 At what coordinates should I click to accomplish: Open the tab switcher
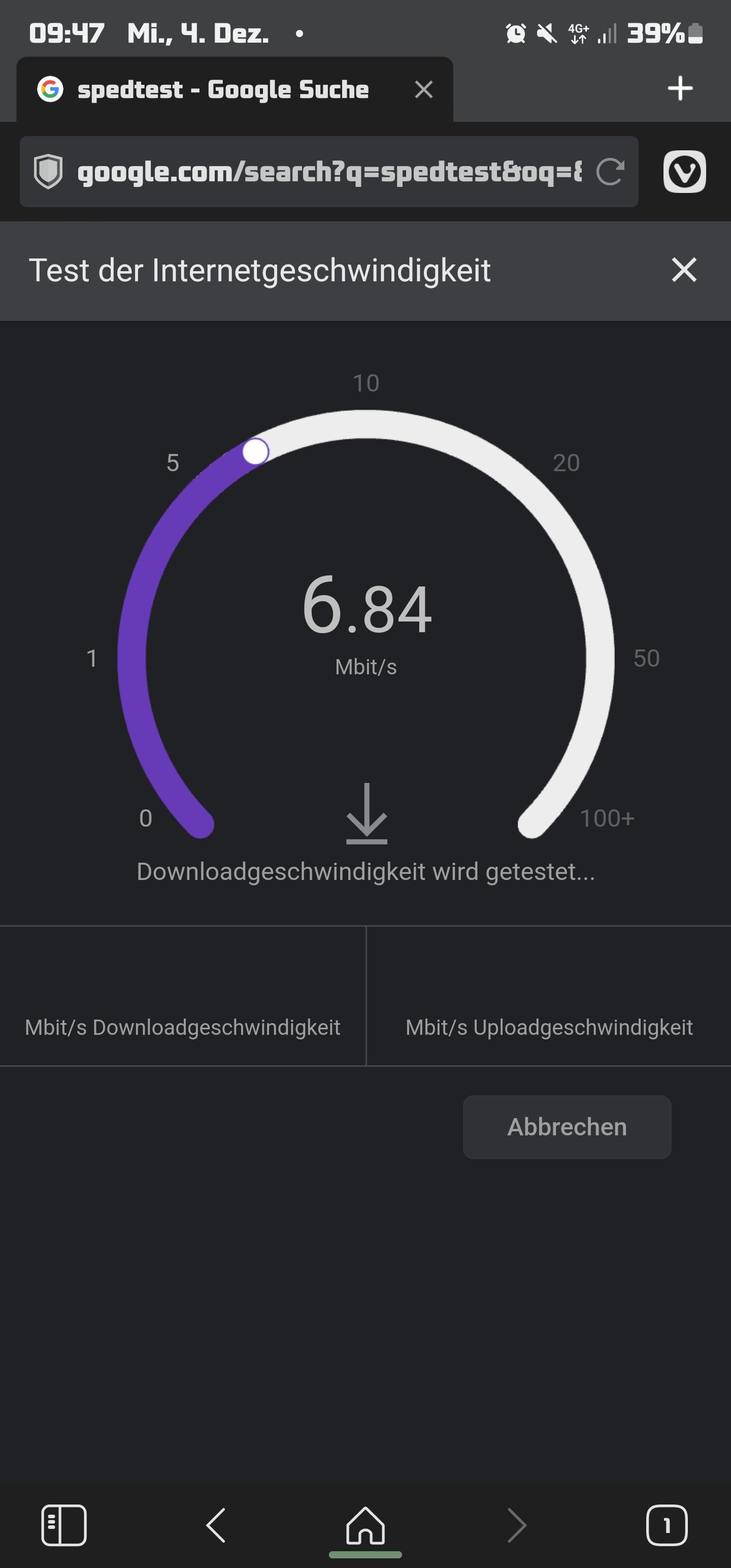click(667, 1525)
